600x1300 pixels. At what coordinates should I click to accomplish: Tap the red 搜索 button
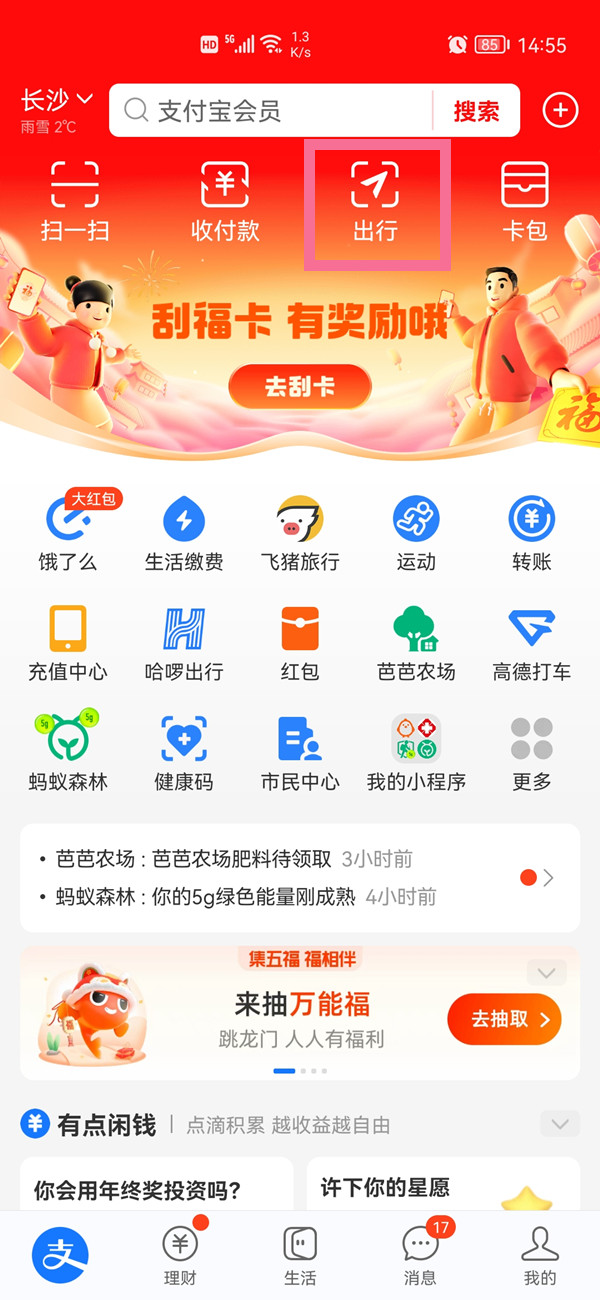(x=476, y=111)
